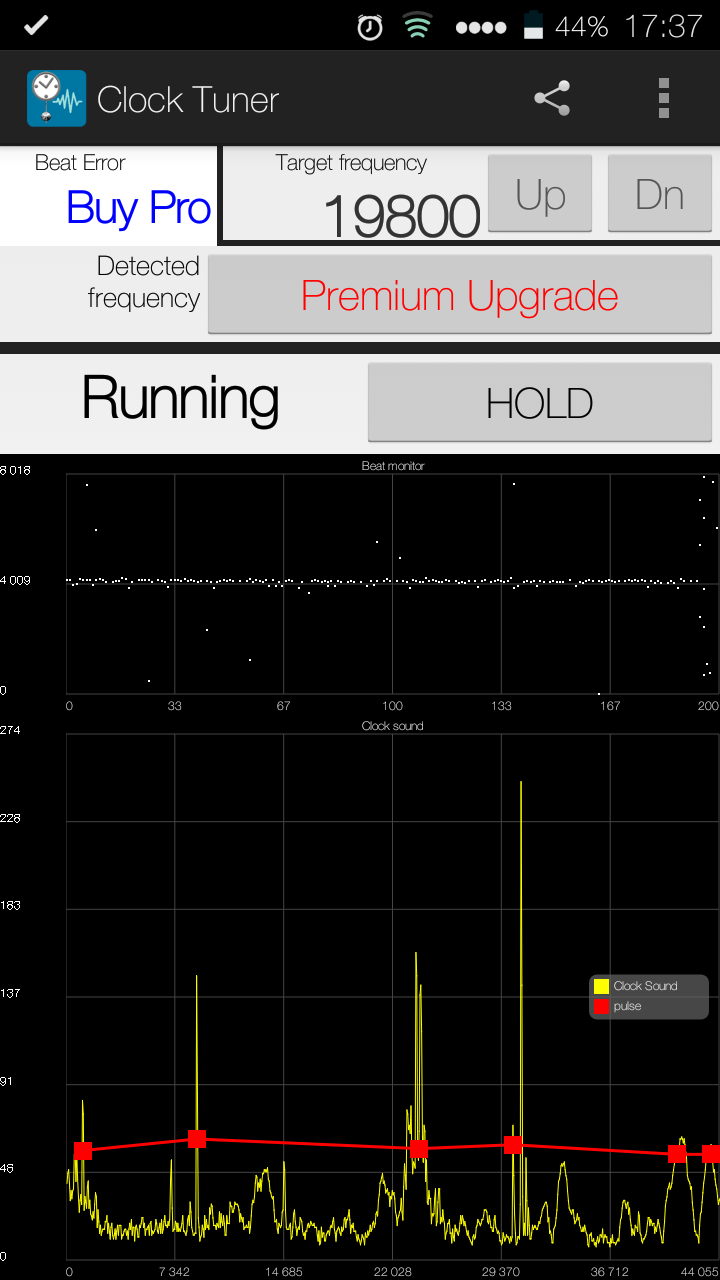The width and height of the screenshot is (720, 1280).
Task: Increase target frequency with Up
Action: click(540, 194)
